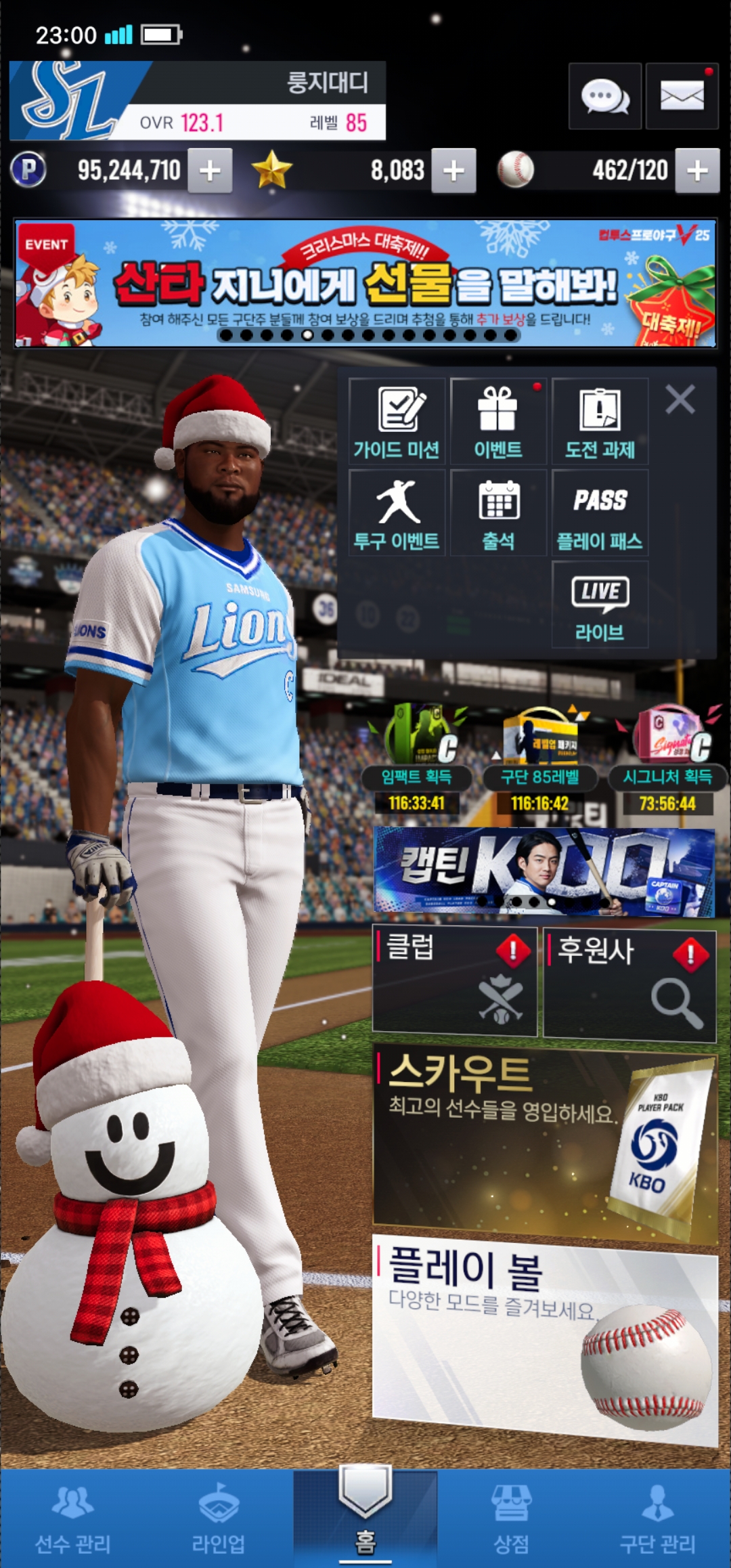Open the mailbox envelope icon
Image resolution: width=731 pixels, height=1568 pixels.
point(682,96)
